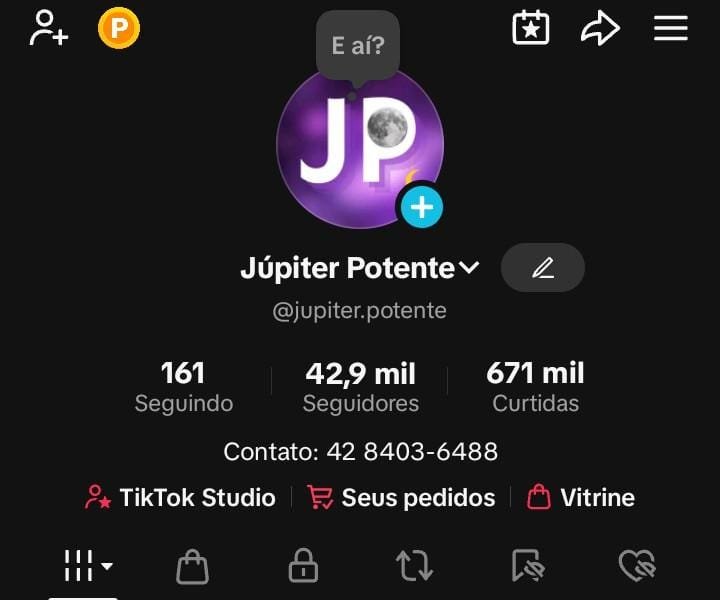Tap the "E aí?" note bubble

pos(358,45)
